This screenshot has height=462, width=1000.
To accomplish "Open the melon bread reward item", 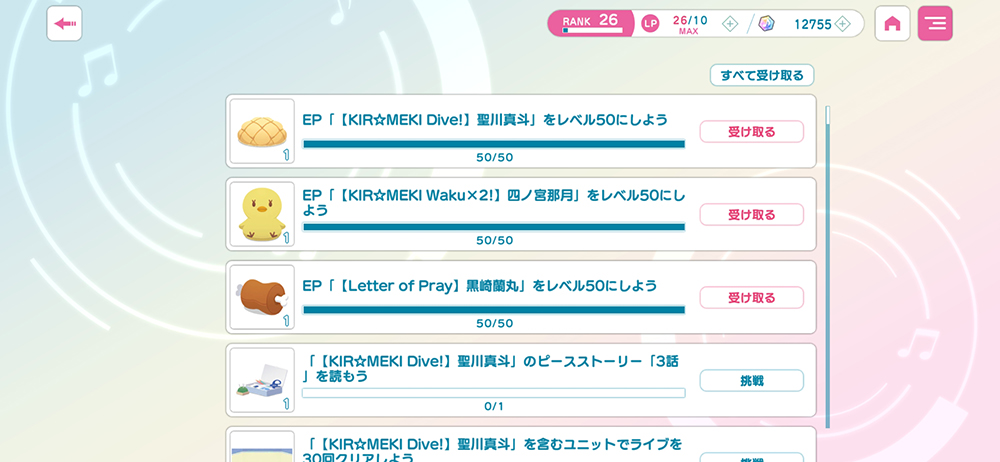I will (x=262, y=132).
